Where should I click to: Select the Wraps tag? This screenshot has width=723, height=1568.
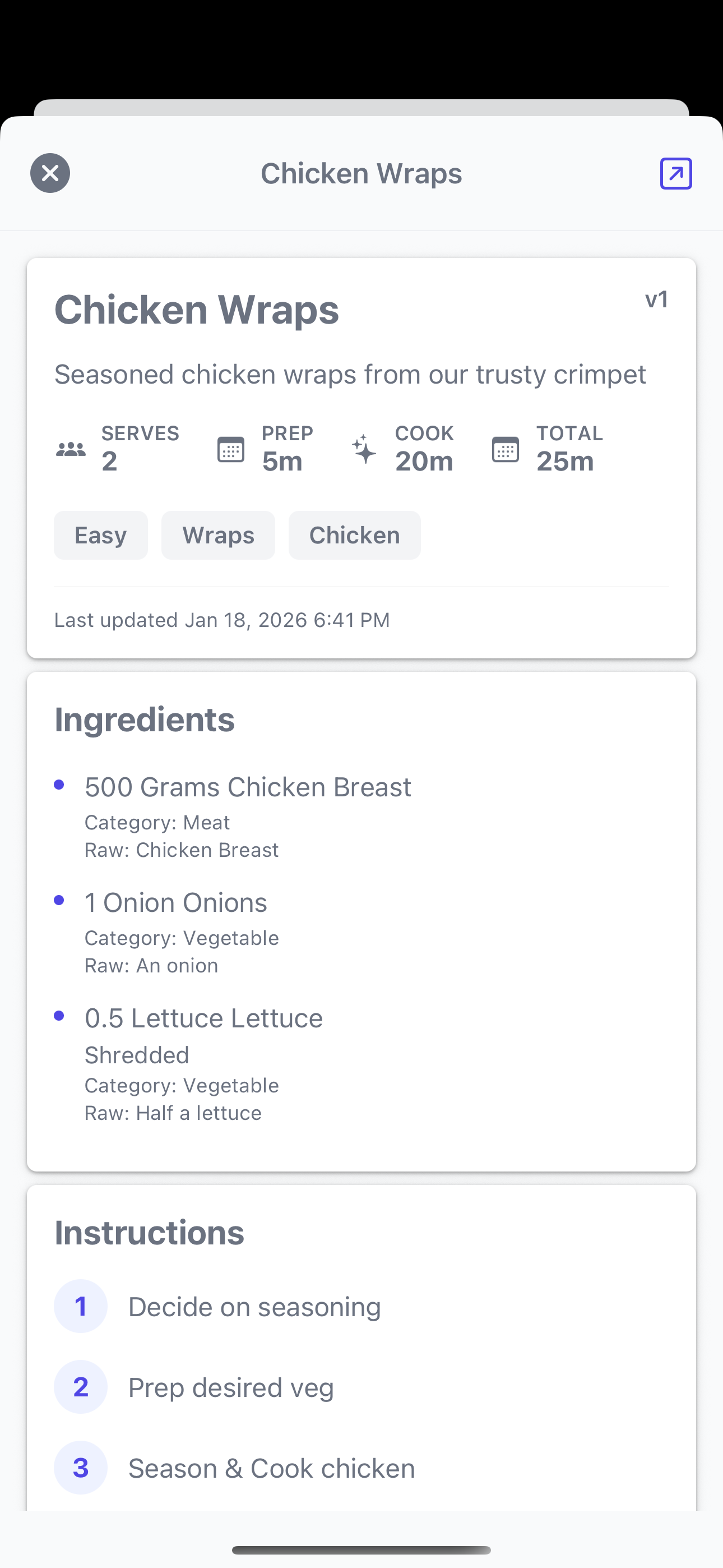pos(218,535)
